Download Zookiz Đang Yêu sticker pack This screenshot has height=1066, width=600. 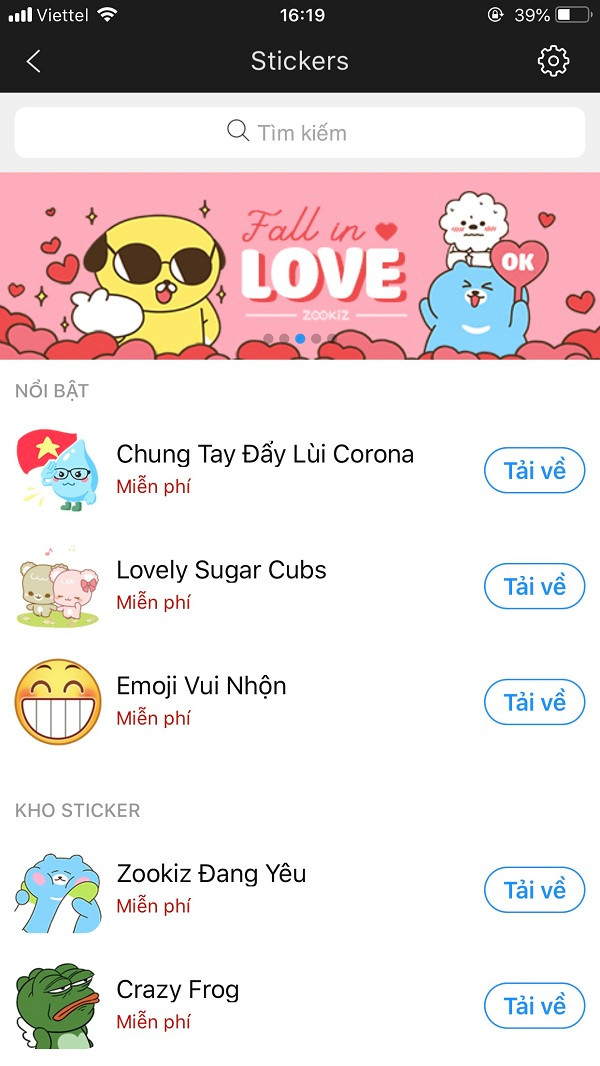click(x=534, y=890)
